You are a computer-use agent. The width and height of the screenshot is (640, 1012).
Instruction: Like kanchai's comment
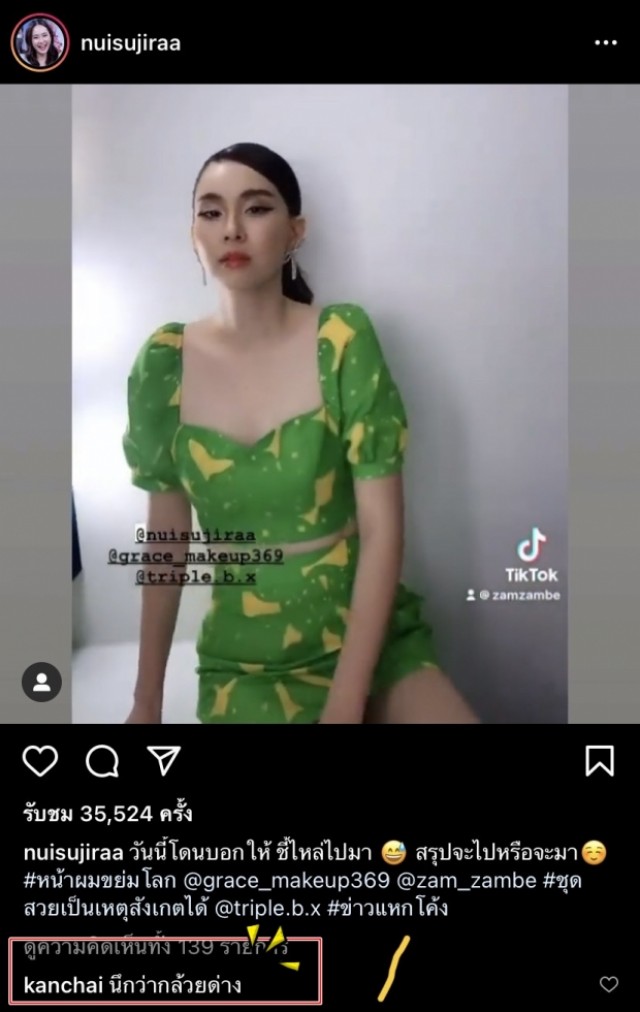pyautogui.click(x=608, y=985)
